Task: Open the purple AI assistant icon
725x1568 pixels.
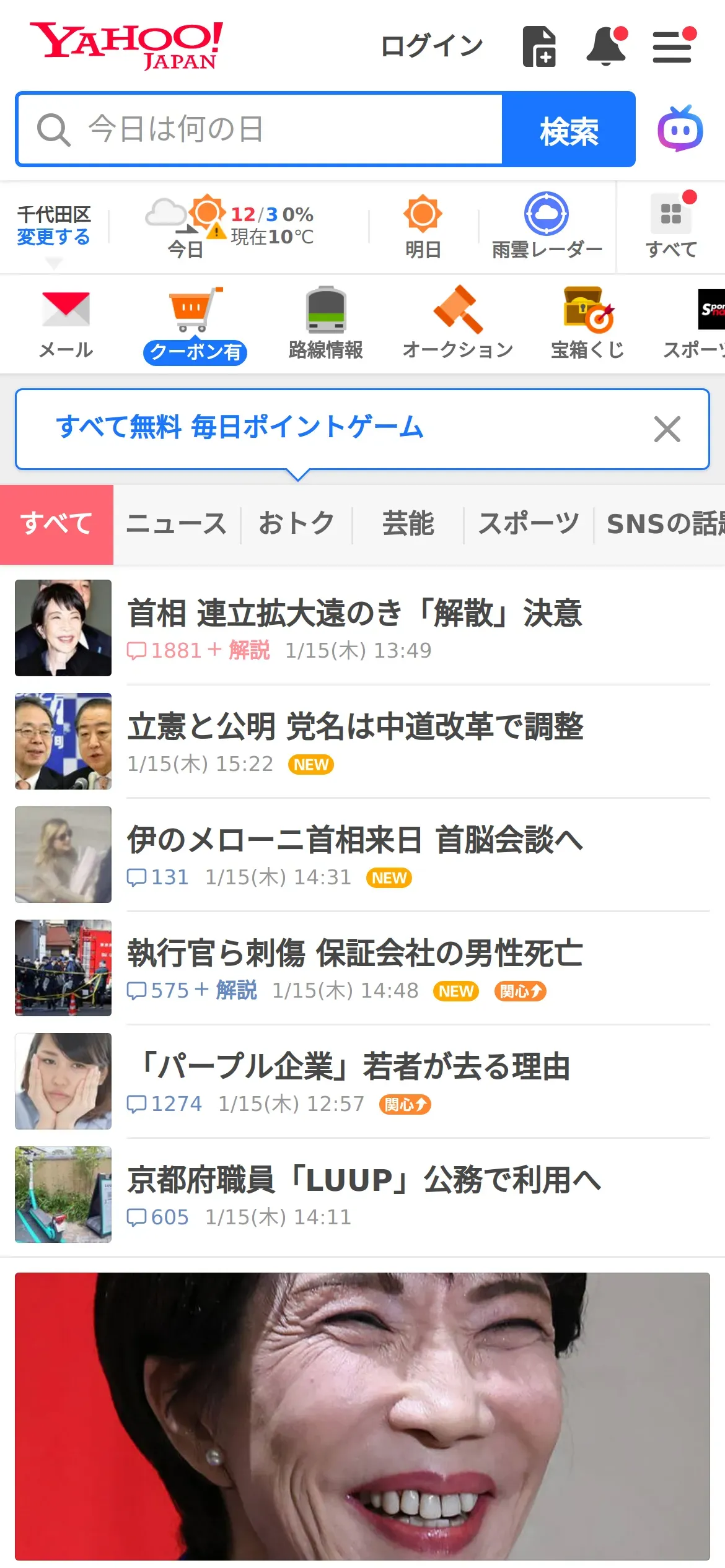Action: [680, 129]
